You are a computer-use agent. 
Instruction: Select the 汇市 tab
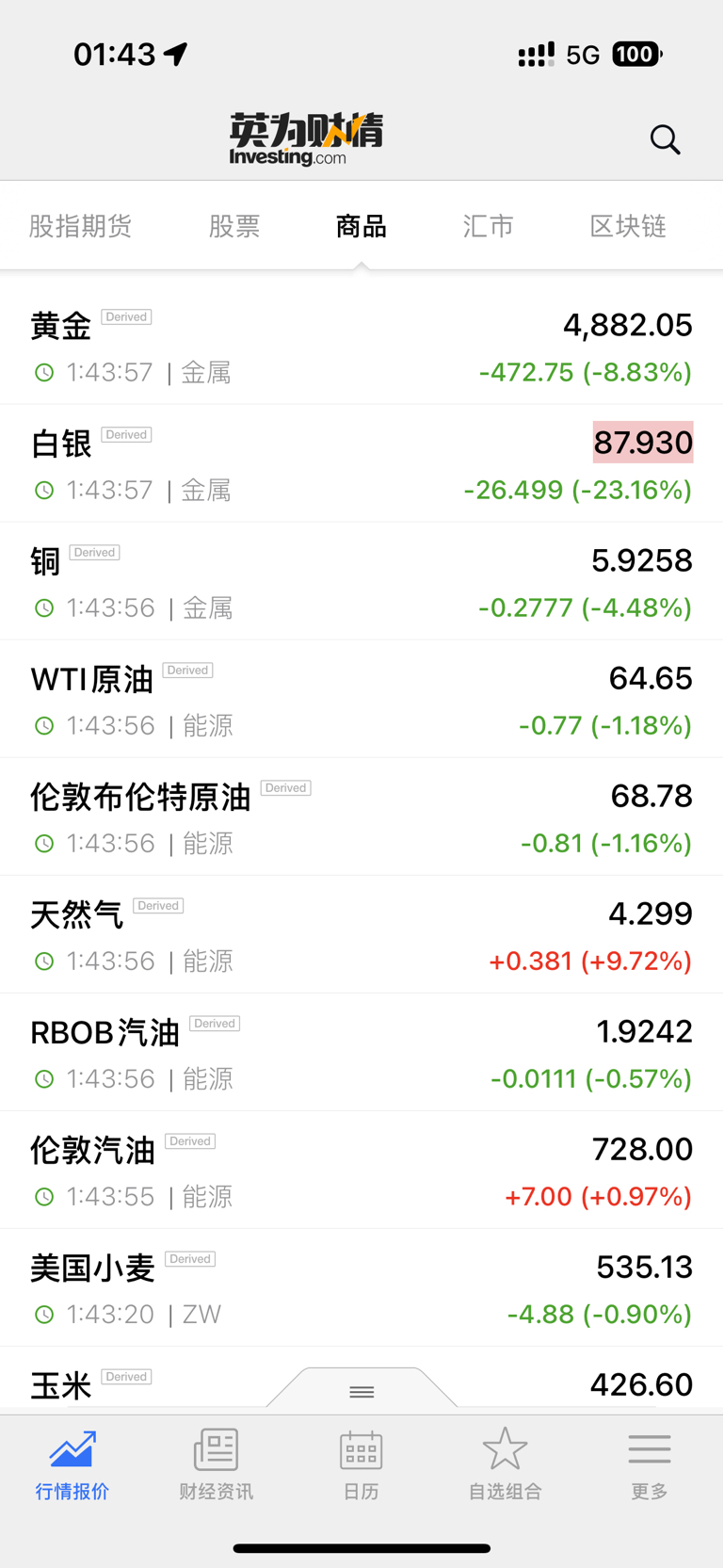(x=488, y=226)
